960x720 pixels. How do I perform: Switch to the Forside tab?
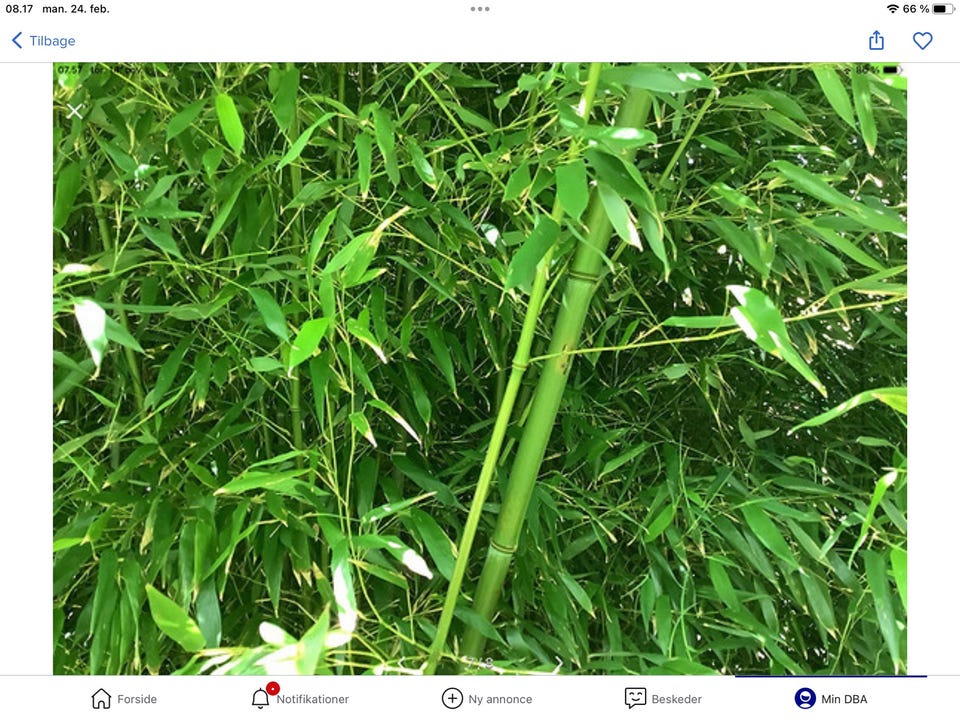tap(124, 699)
